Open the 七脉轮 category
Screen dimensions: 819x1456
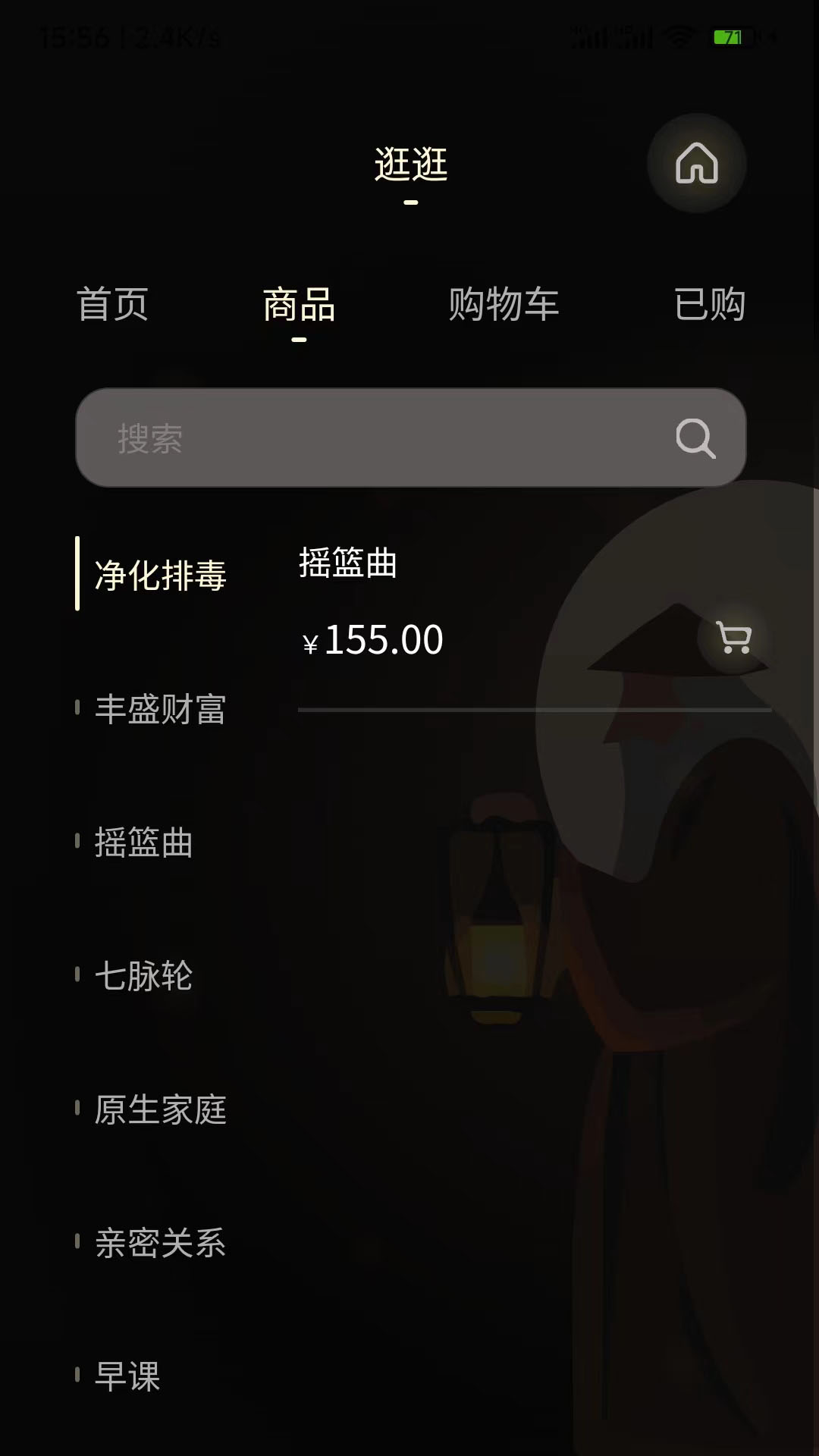(144, 976)
